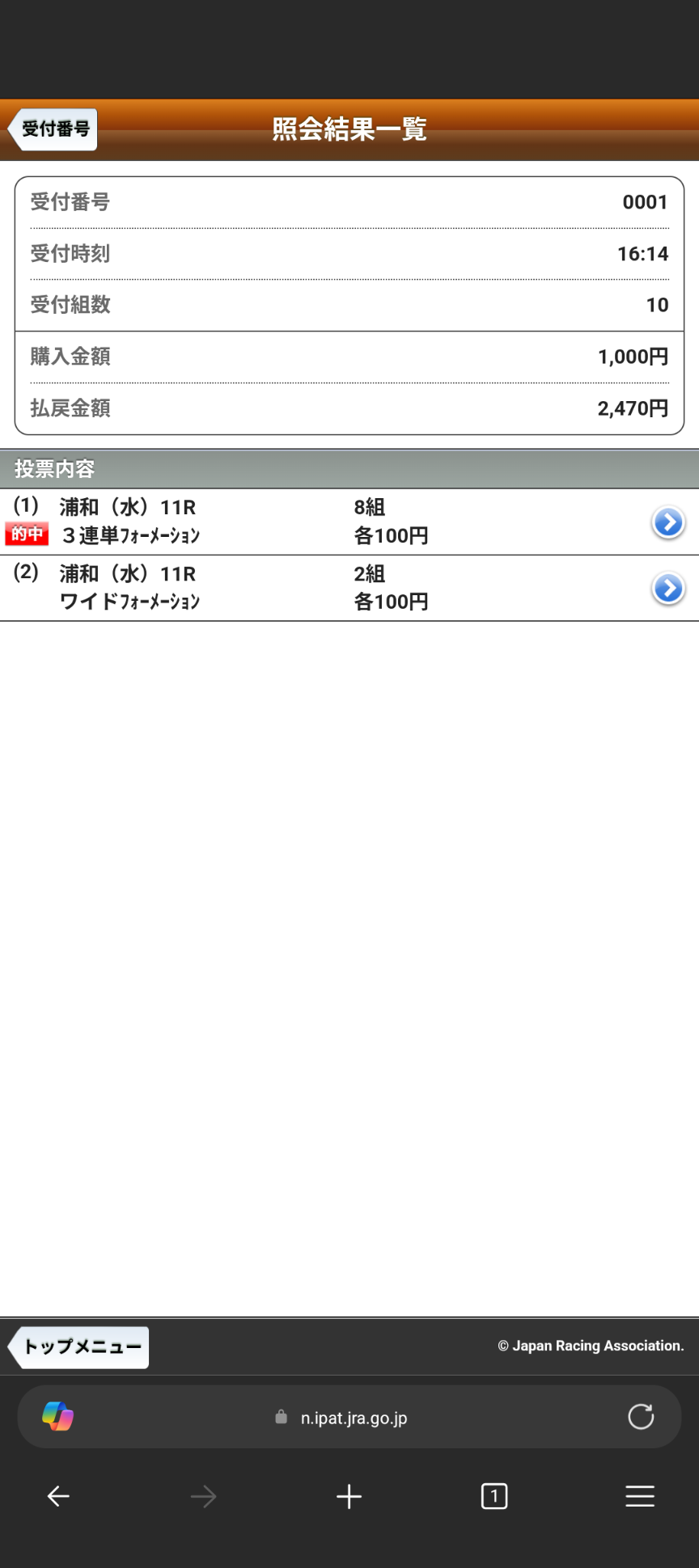Open a new browser tab
Screen dimensions: 699x1568
349,1497
